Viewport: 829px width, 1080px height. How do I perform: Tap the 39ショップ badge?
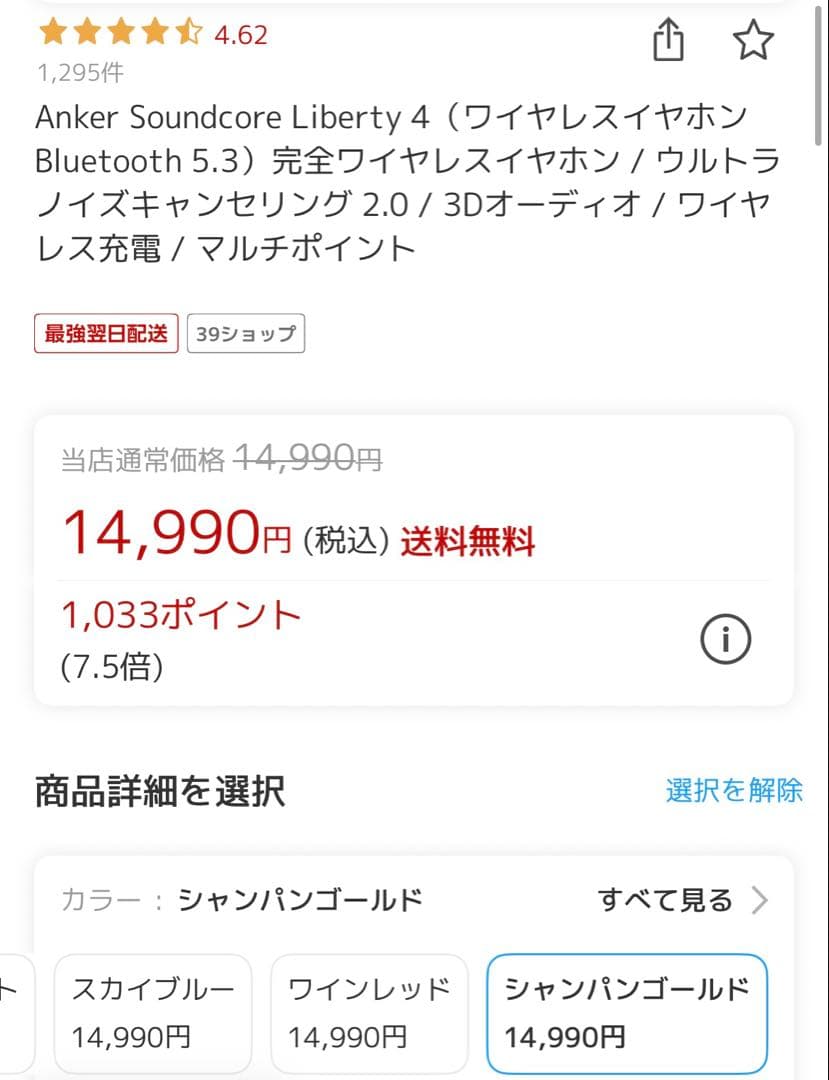click(x=246, y=333)
